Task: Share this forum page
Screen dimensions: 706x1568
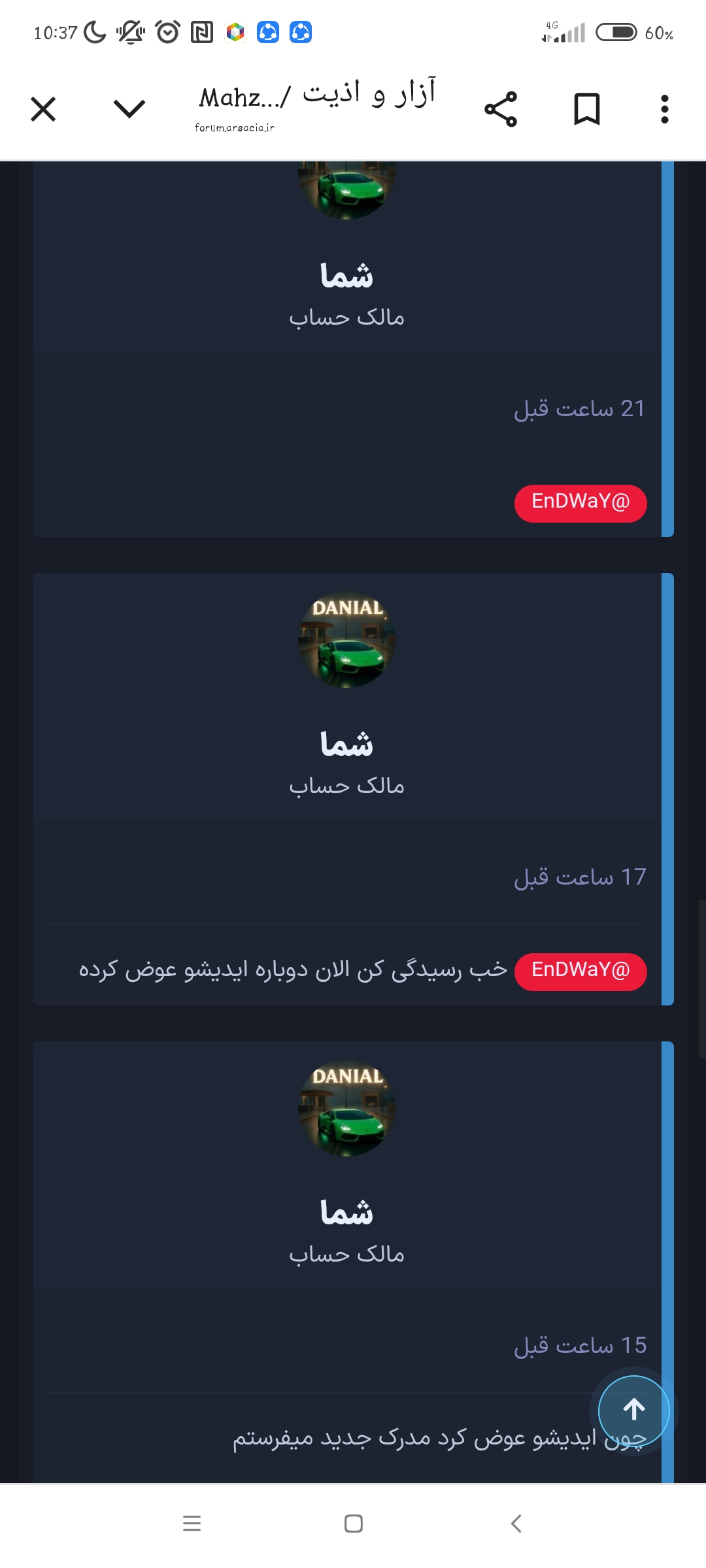Action: pos(501,109)
